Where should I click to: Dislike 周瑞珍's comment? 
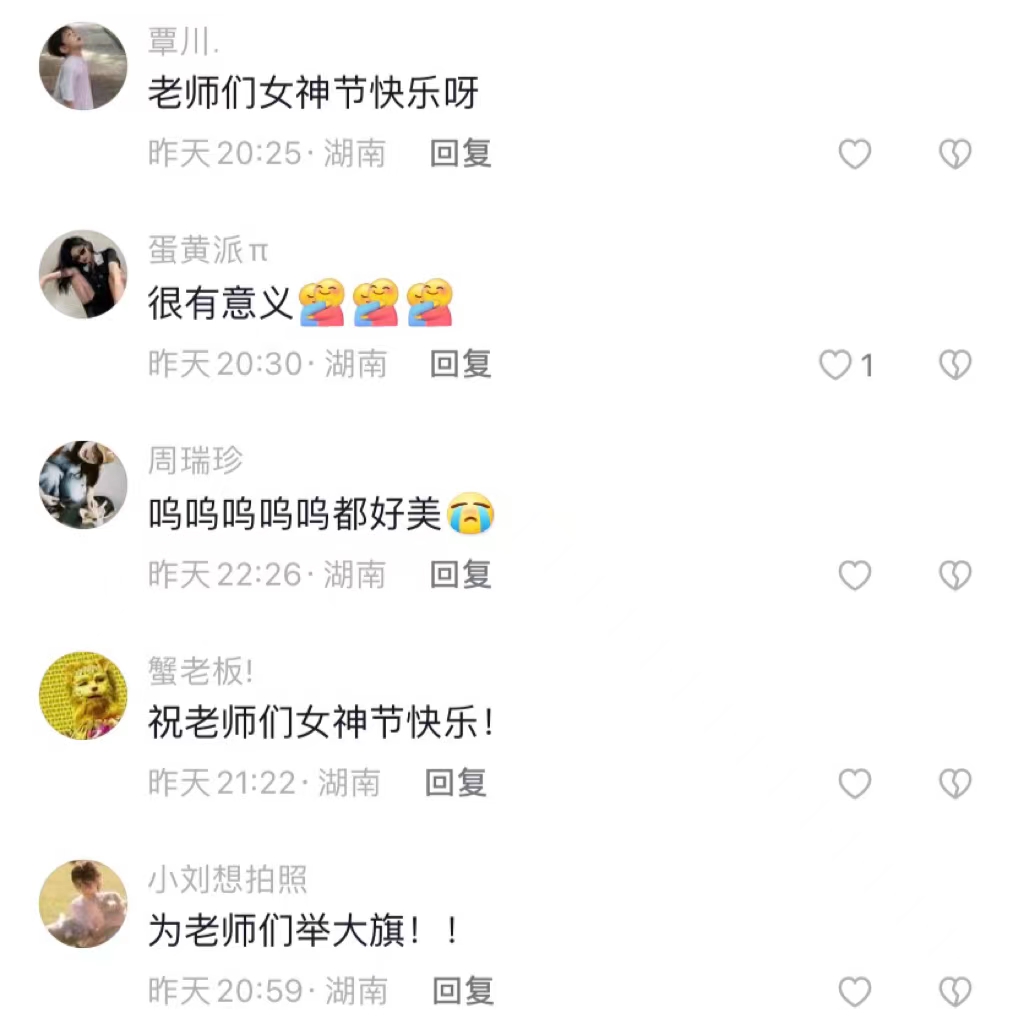tap(955, 575)
